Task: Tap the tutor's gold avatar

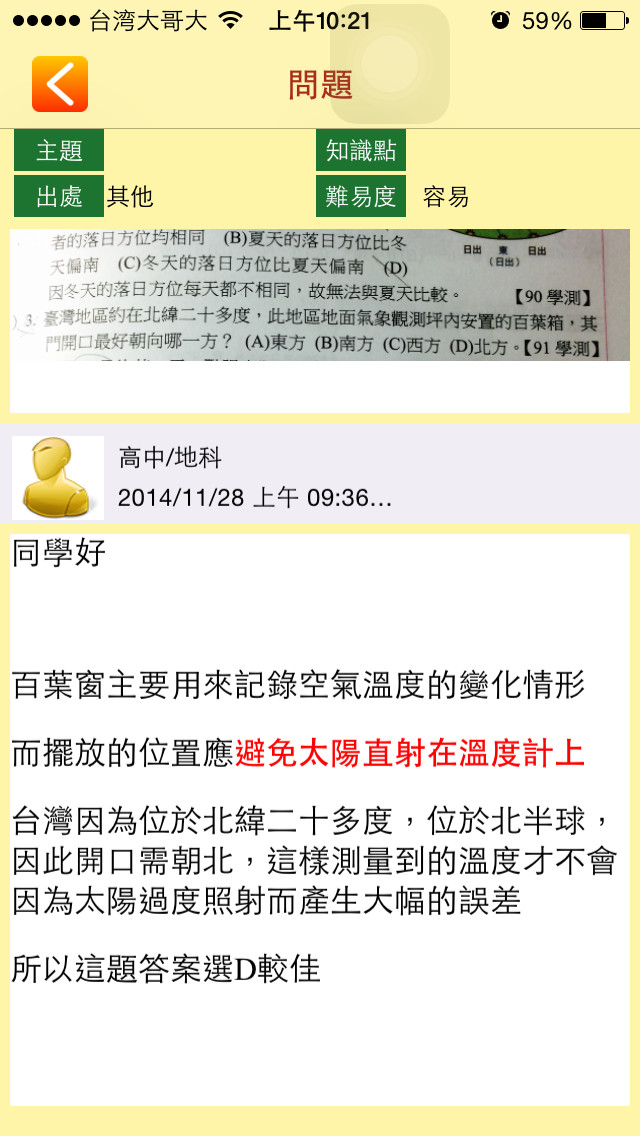Action: click(x=58, y=477)
